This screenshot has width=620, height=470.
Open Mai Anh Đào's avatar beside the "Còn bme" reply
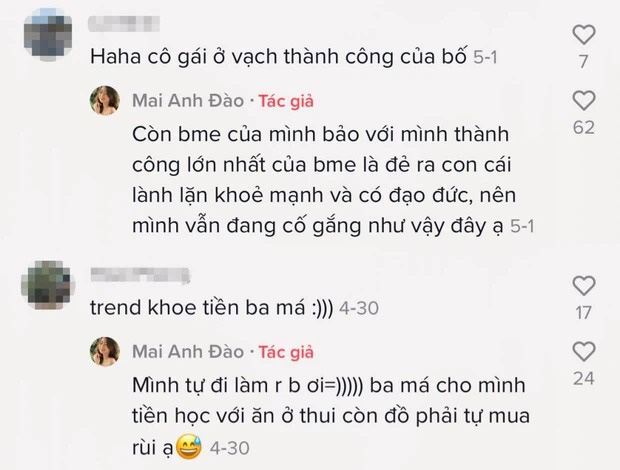pos(104,100)
